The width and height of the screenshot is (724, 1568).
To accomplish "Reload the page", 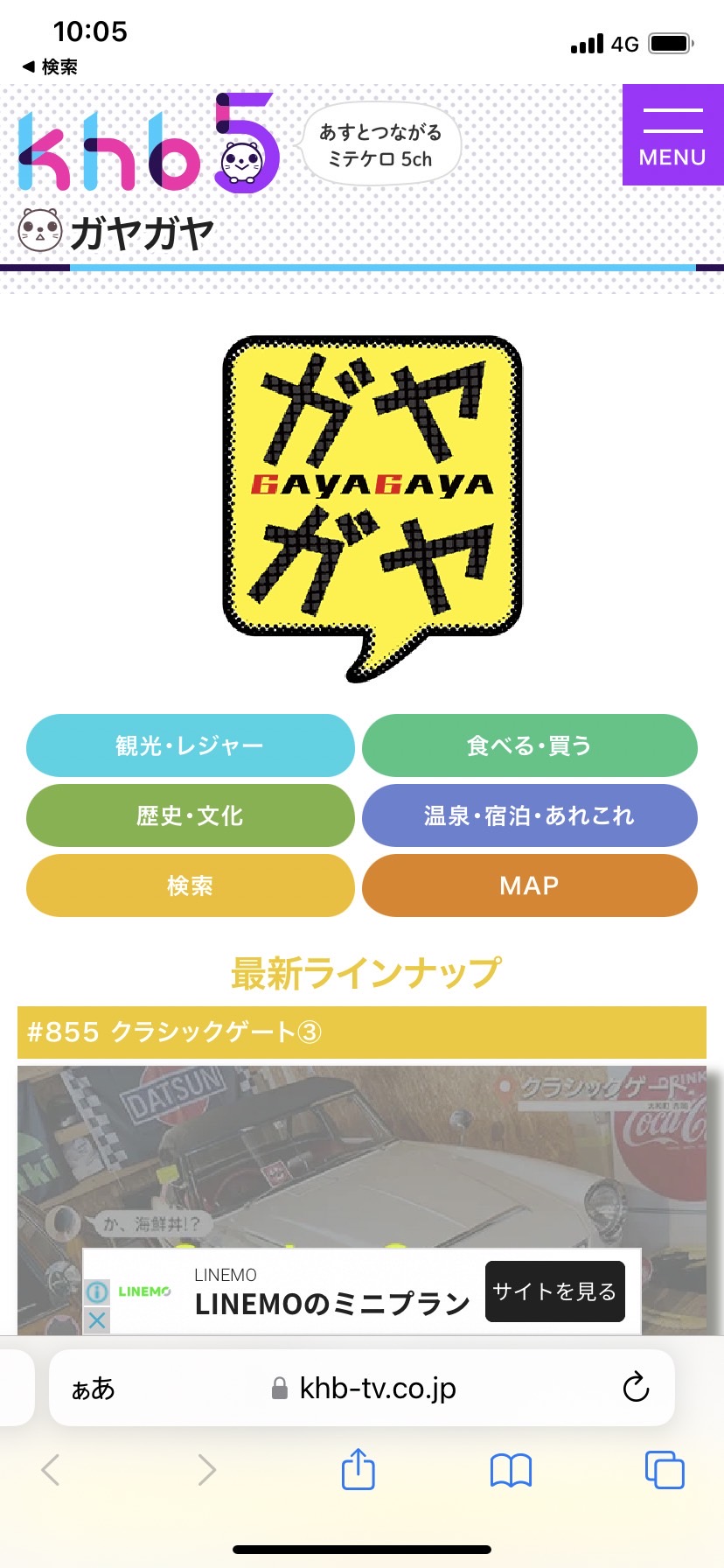I will pos(636,1388).
